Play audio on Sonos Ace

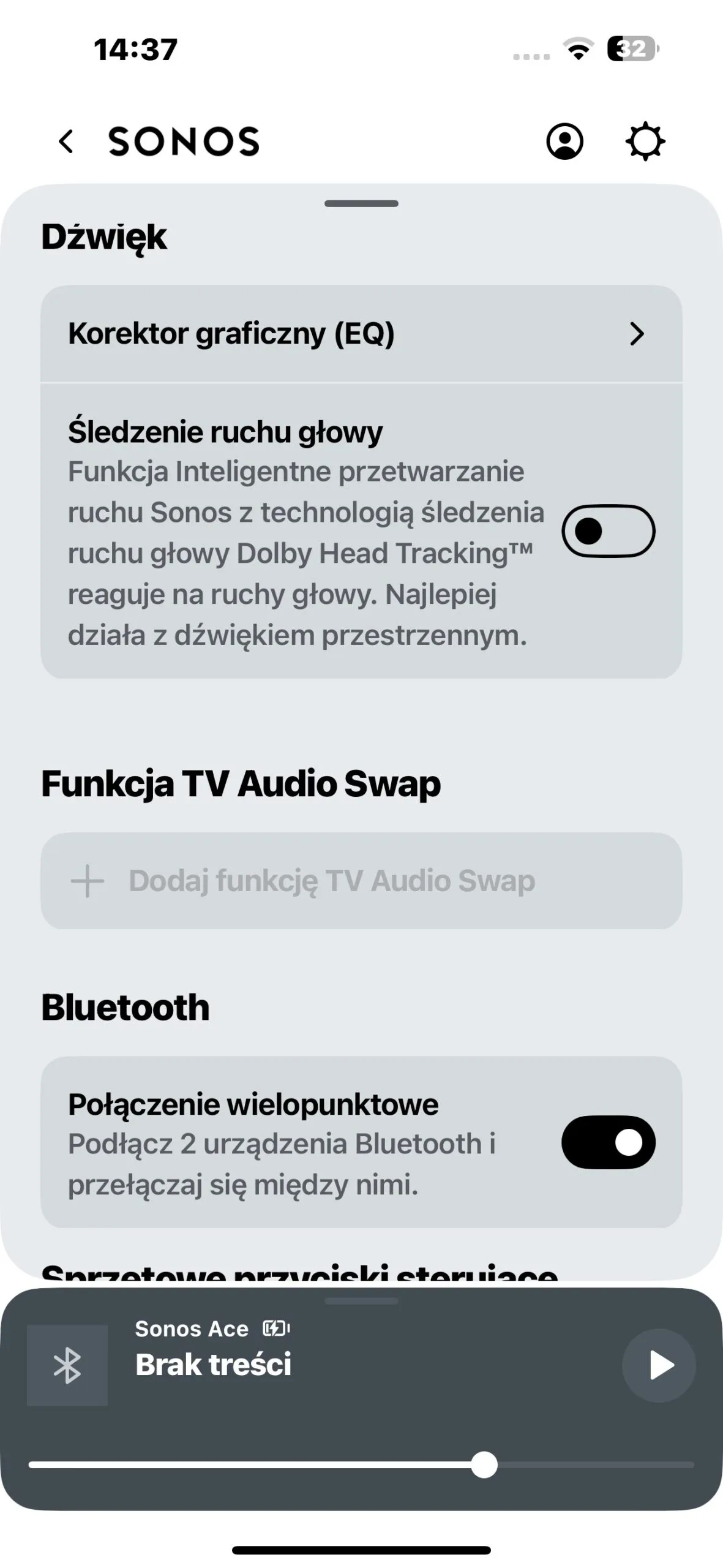pyautogui.click(x=659, y=1365)
